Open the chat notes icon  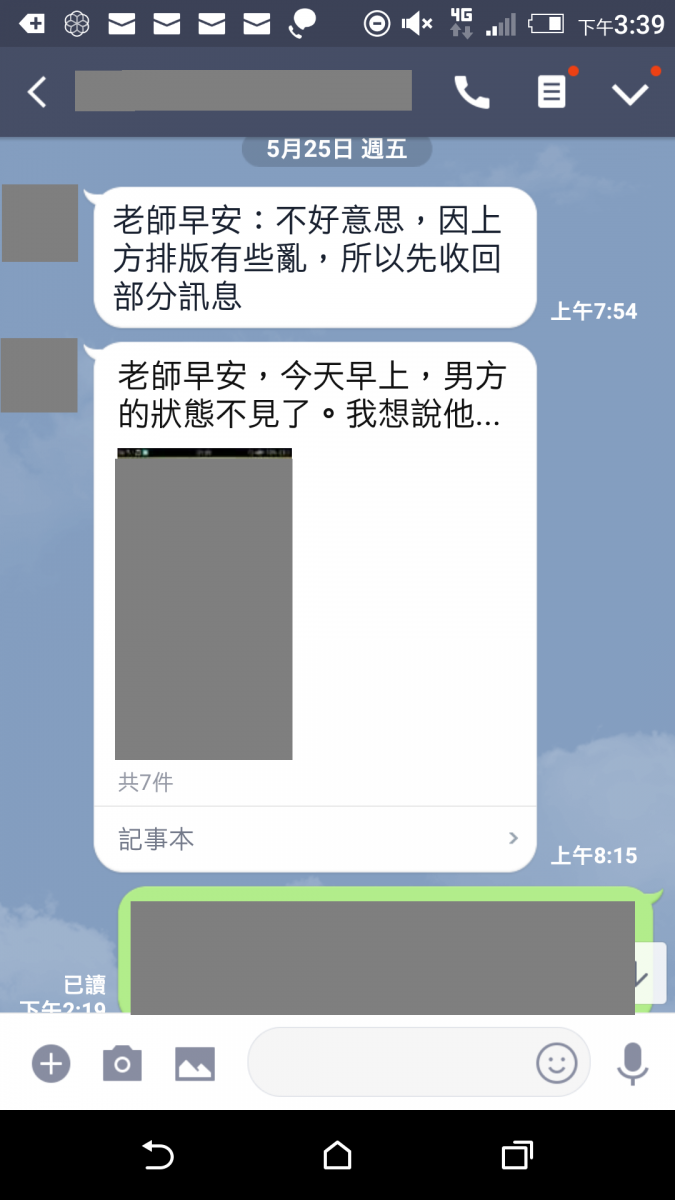[551, 93]
